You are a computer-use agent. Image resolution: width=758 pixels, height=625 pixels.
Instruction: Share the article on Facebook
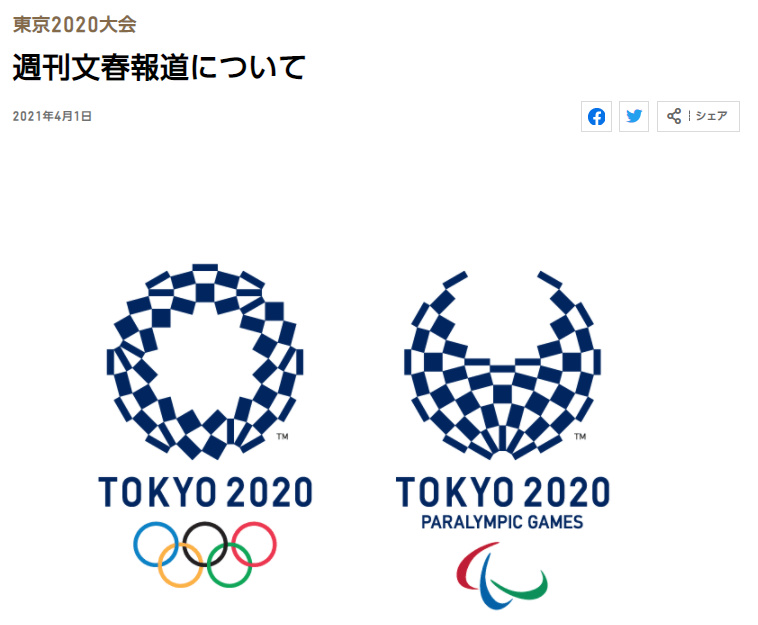596,116
